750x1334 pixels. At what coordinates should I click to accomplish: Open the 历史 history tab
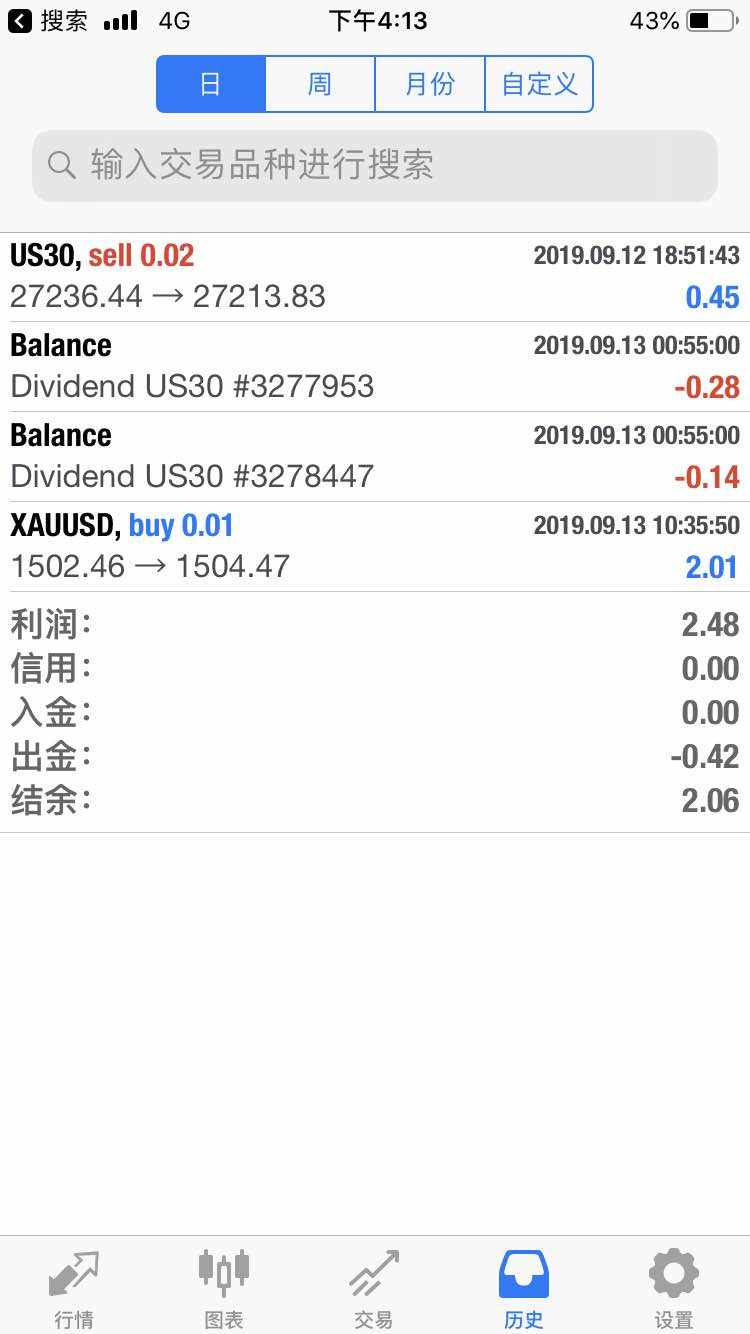(524, 1288)
